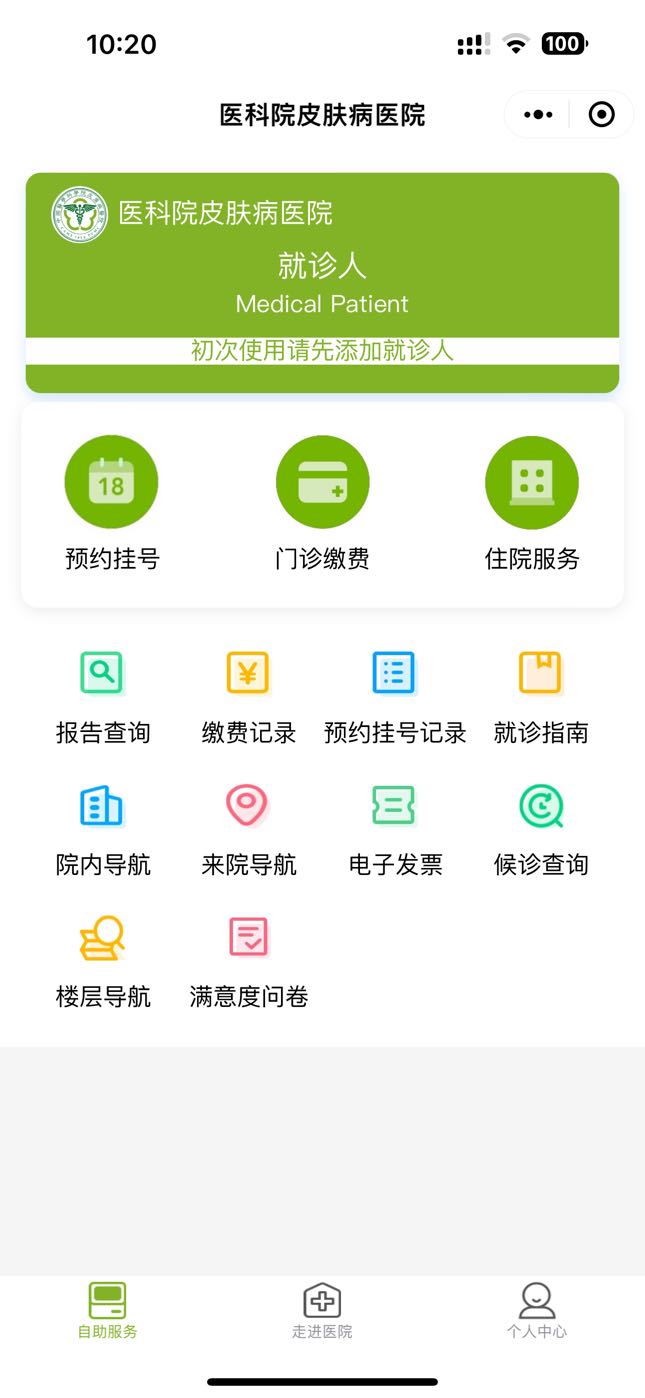Open 门诊缴费 outpatient payment

322,504
